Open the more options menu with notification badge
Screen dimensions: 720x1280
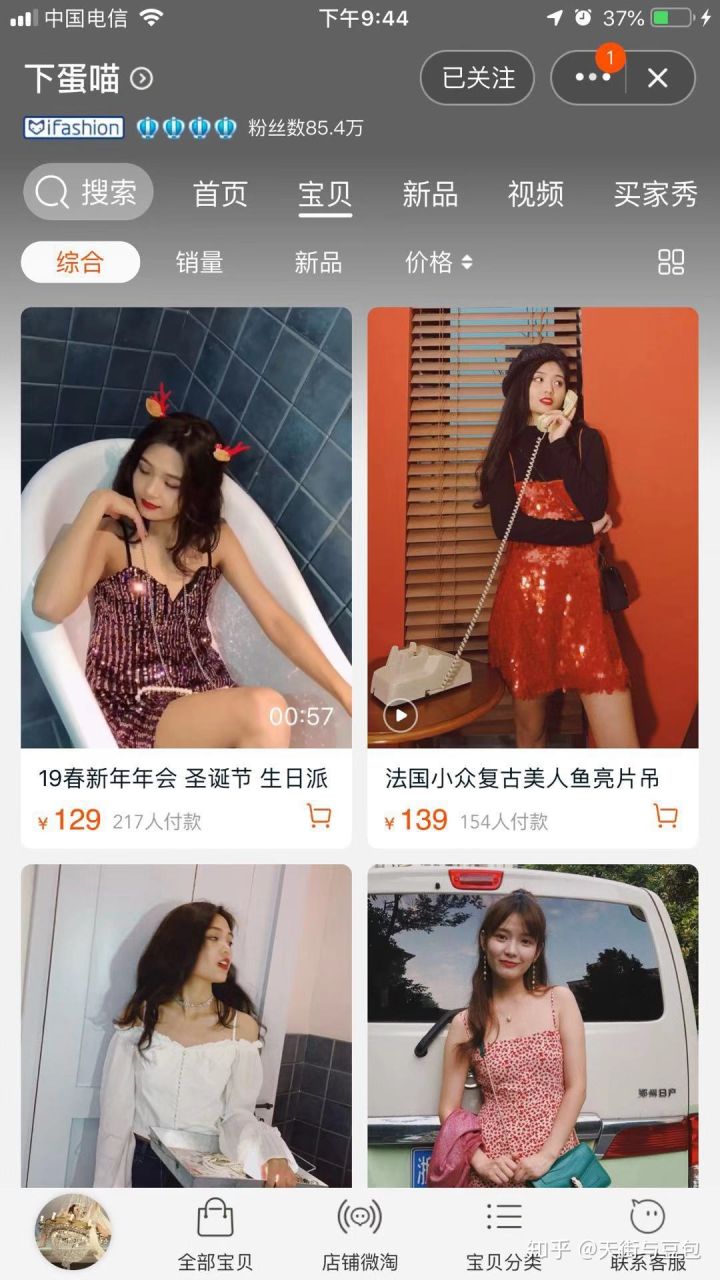(592, 78)
